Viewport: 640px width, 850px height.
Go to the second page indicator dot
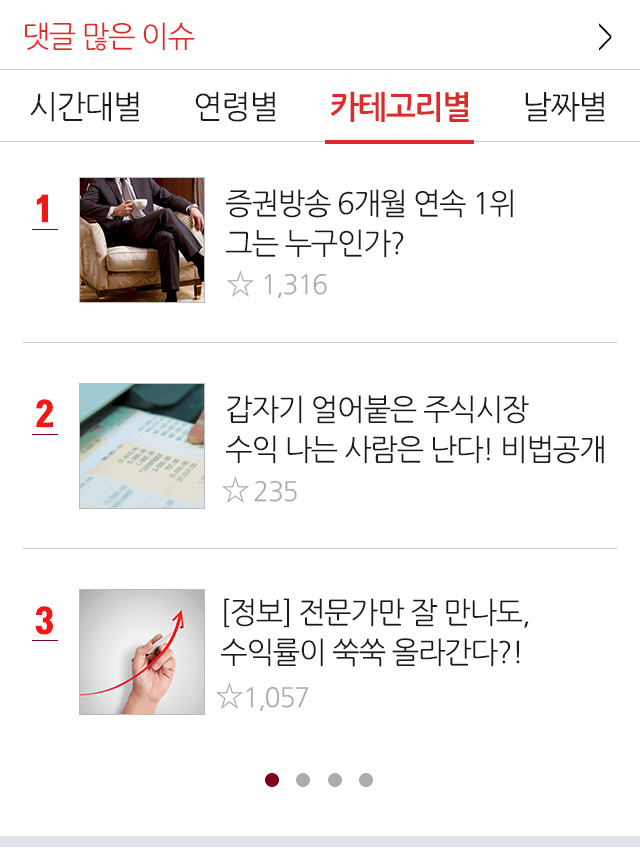(x=303, y=780)
